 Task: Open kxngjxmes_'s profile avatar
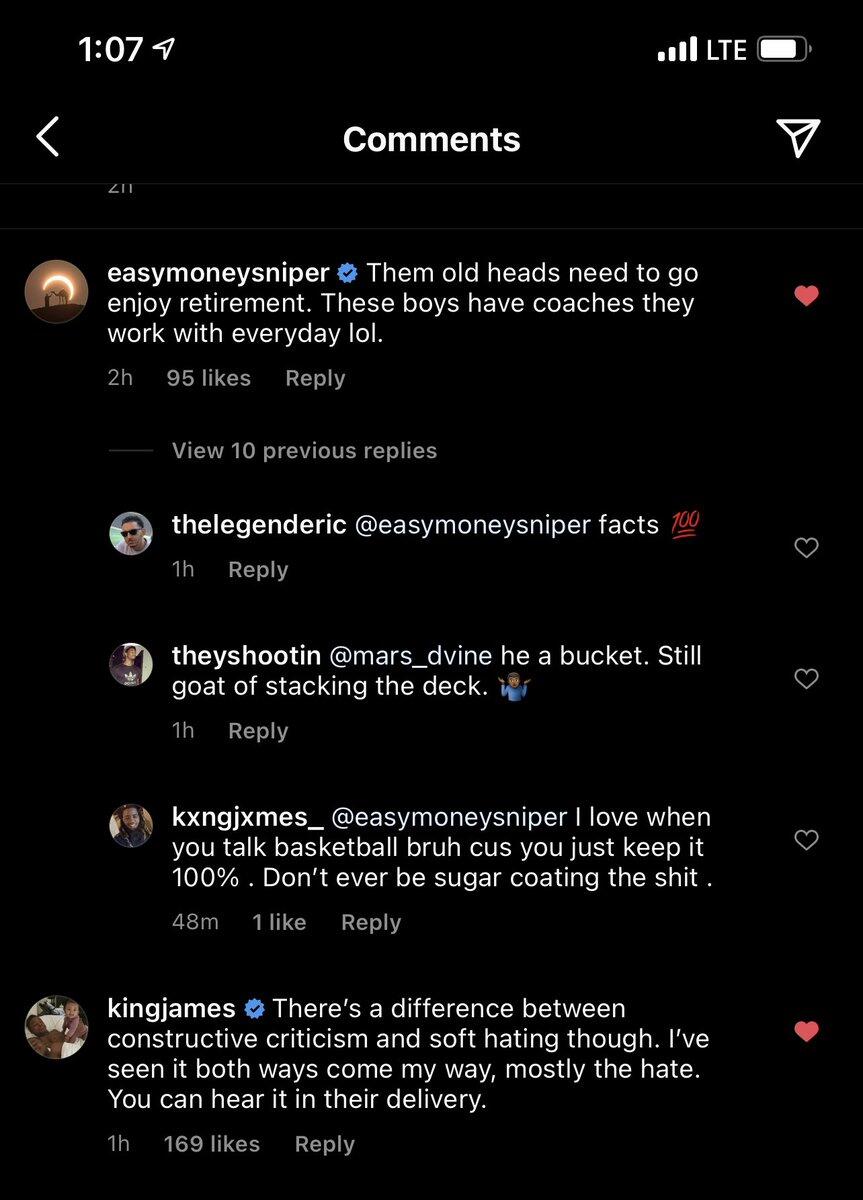(131, 826)
